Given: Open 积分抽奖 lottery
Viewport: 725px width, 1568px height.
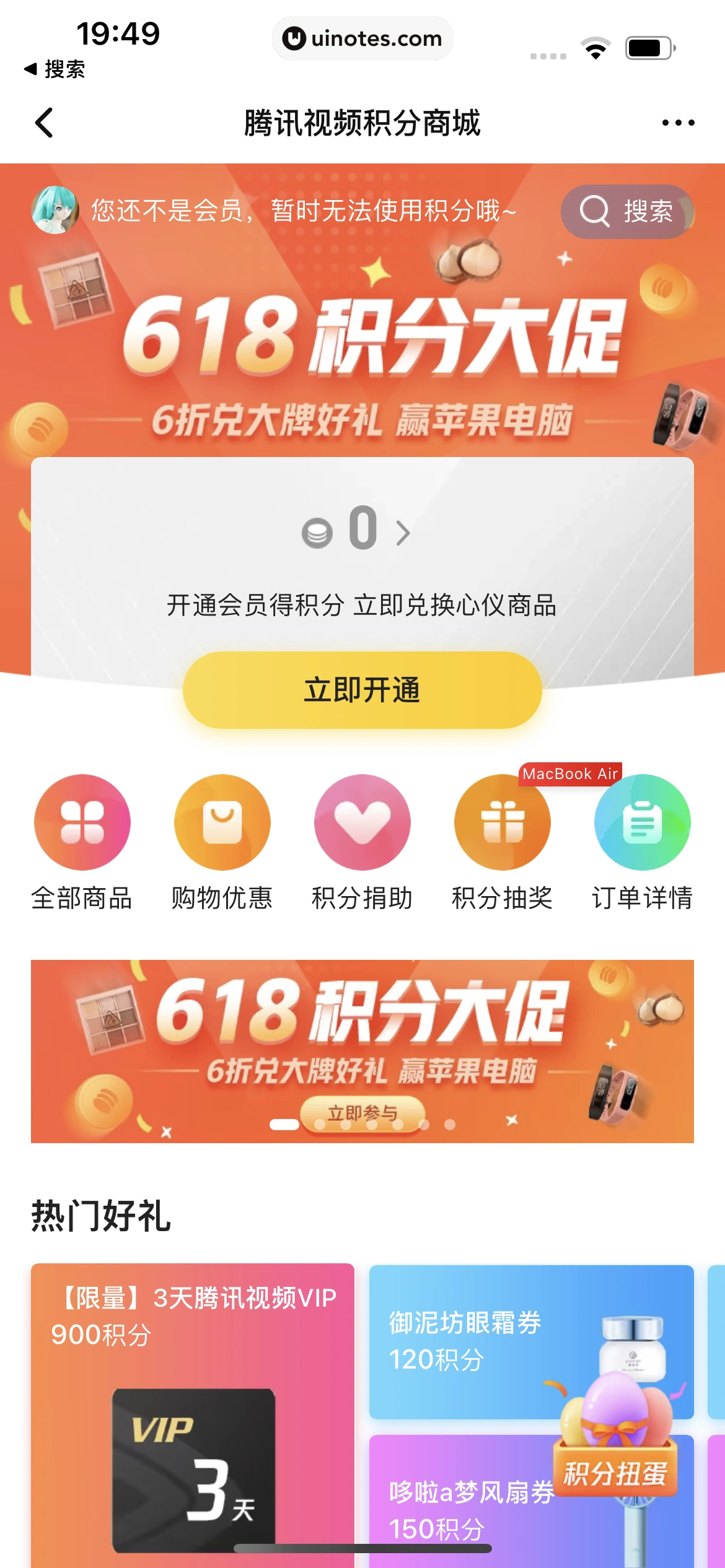Looking at the screenshot, I should click(x=503, y=842).
